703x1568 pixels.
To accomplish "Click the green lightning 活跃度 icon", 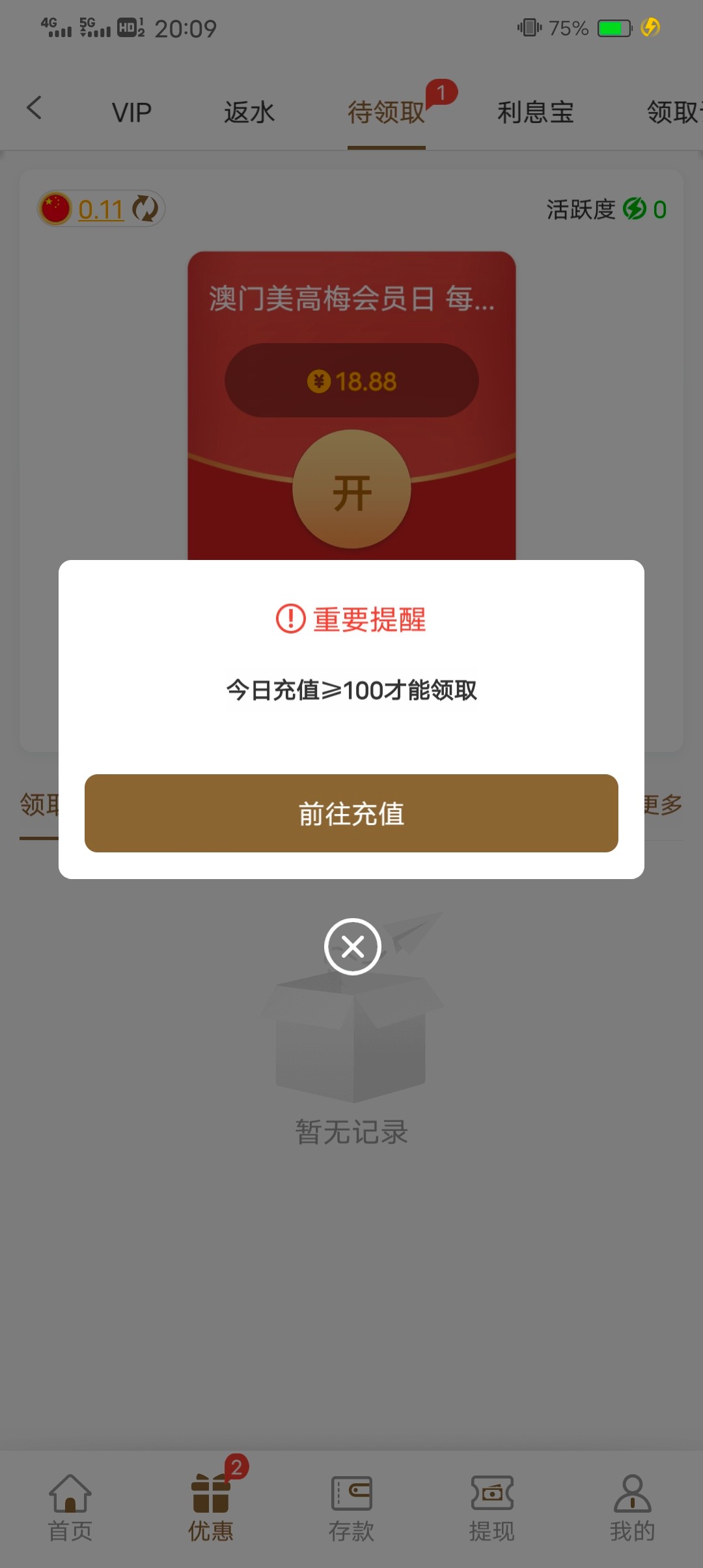I will point(633,210).
